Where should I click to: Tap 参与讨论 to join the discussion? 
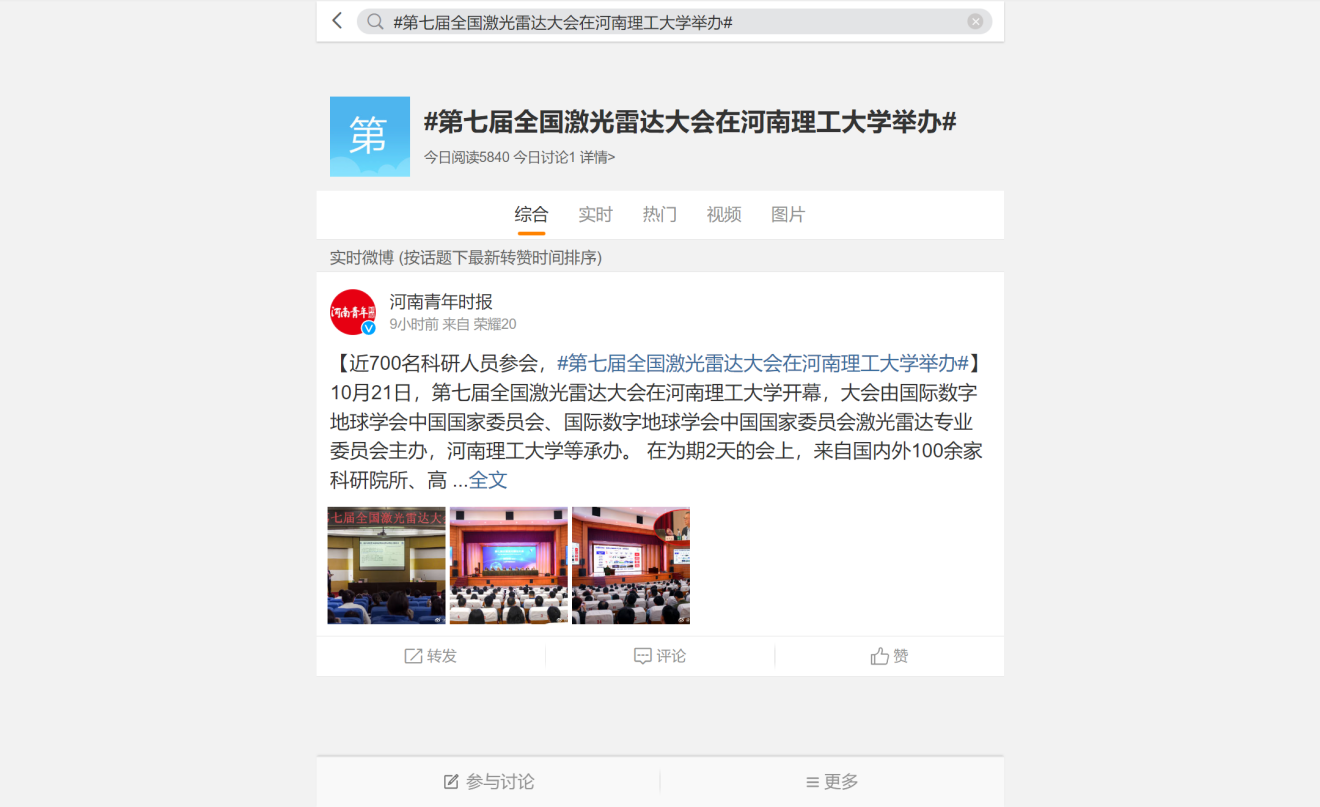(488, 782)
